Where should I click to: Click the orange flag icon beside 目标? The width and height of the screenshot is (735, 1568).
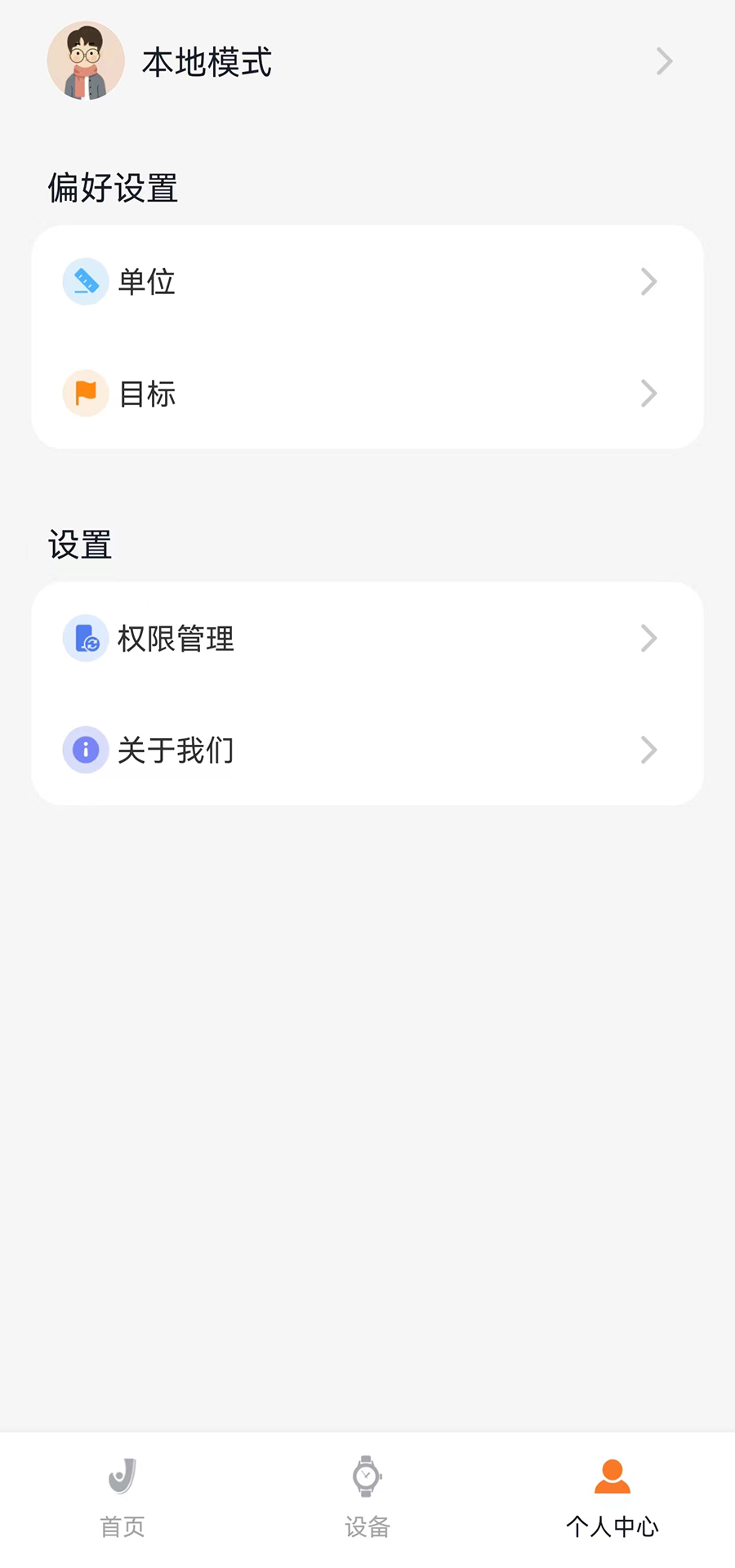point(86,394)
